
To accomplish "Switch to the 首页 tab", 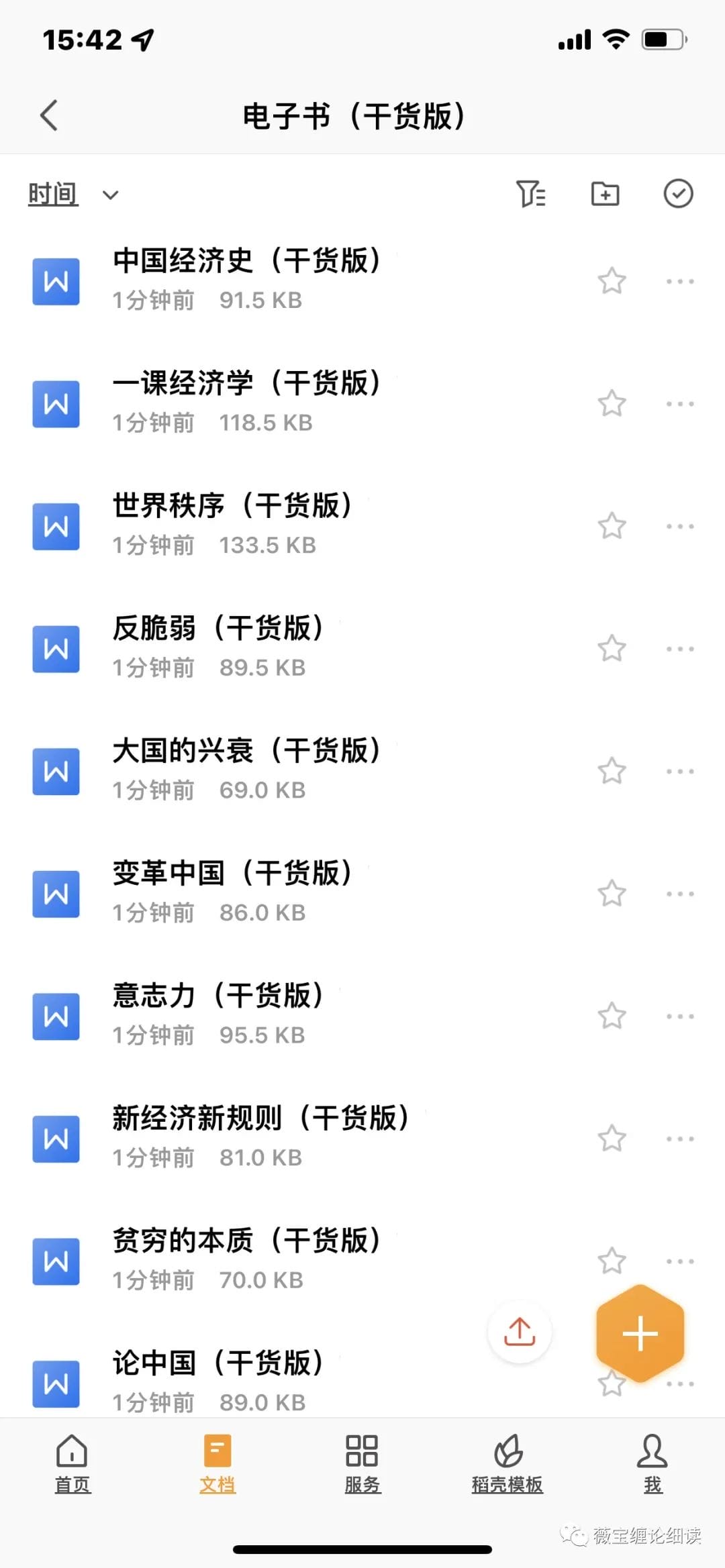I will pos(72,1463).
